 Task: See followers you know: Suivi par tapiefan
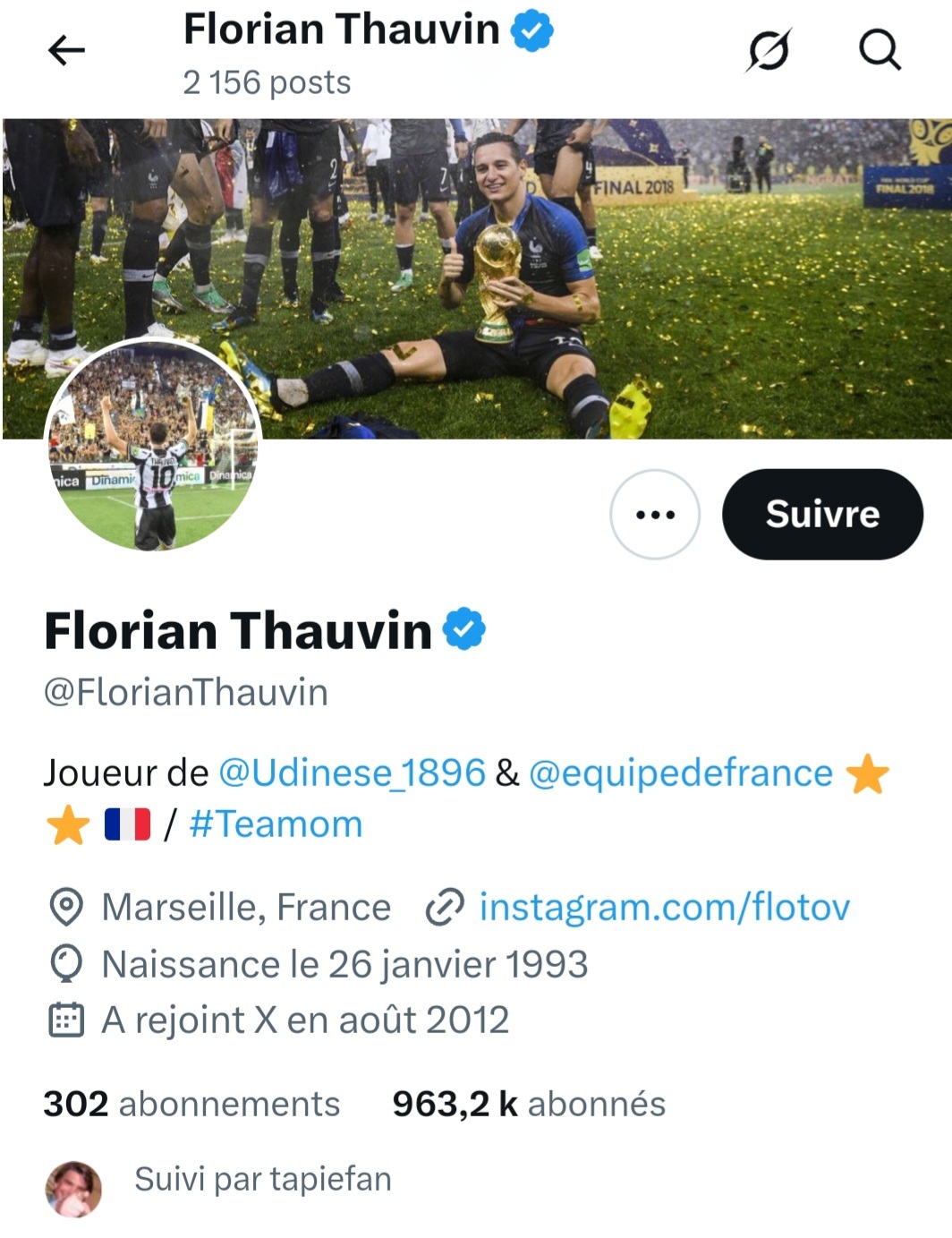pyautogui.click(x=262, y=1179)
